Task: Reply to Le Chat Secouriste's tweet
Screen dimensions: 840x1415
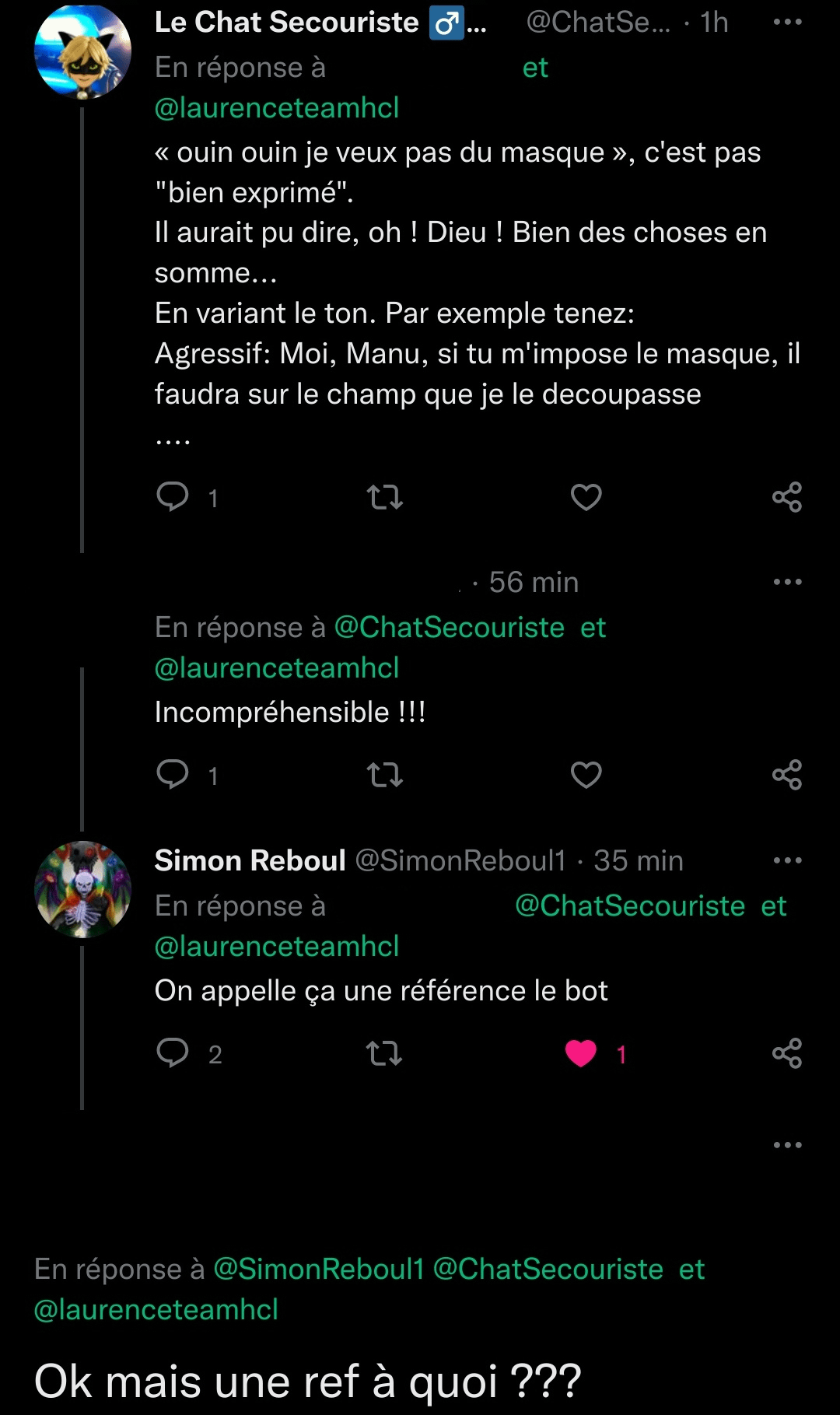Action: [173, 496]
